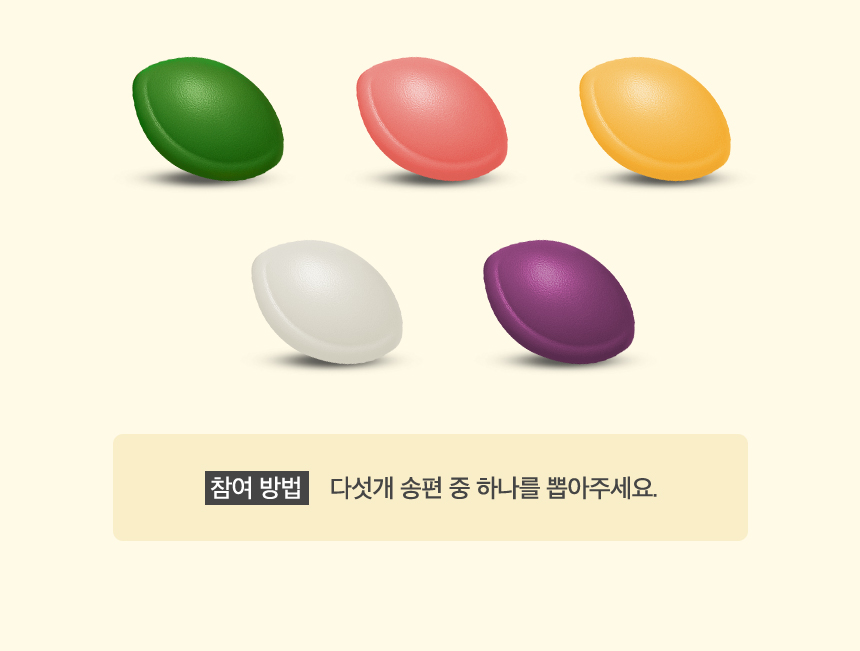Pick the green songpyeon

208,119
